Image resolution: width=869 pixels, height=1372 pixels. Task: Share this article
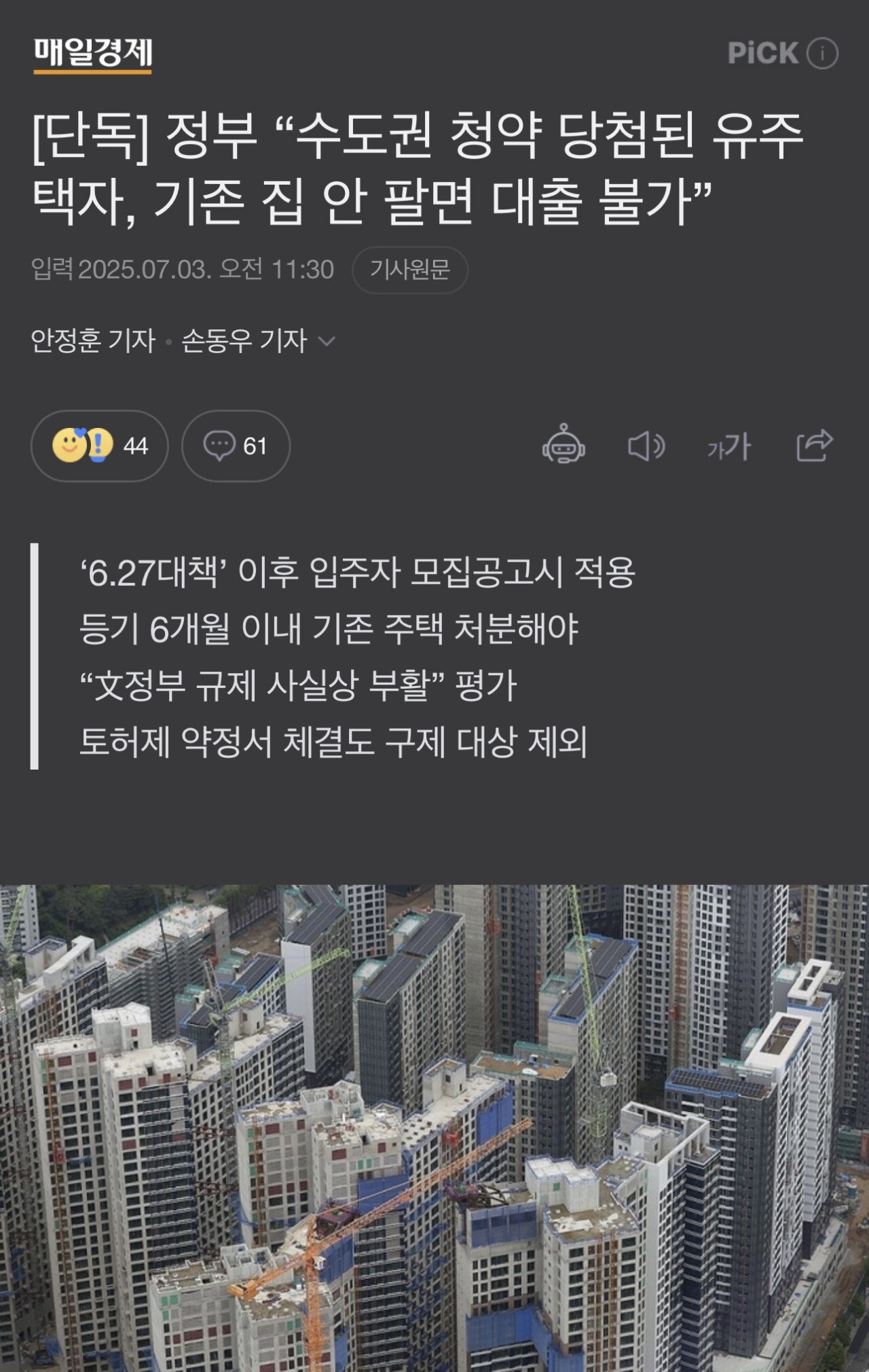click(813, 446)
